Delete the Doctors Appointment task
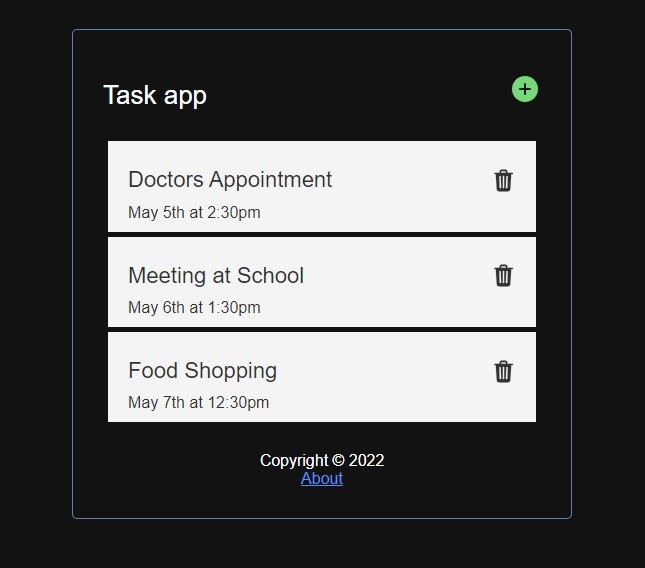The image size is (645, 568). click(x=503, y=180)
